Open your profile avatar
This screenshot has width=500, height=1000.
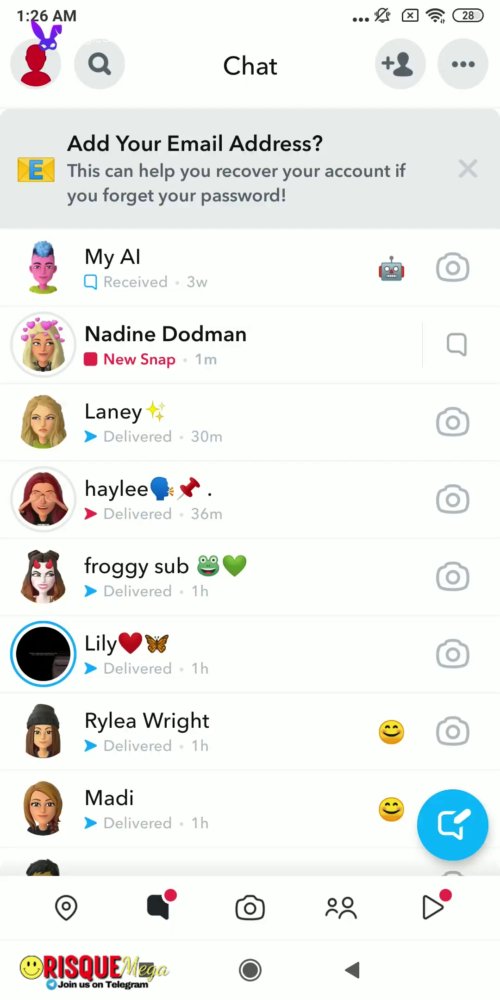point(36,64)
